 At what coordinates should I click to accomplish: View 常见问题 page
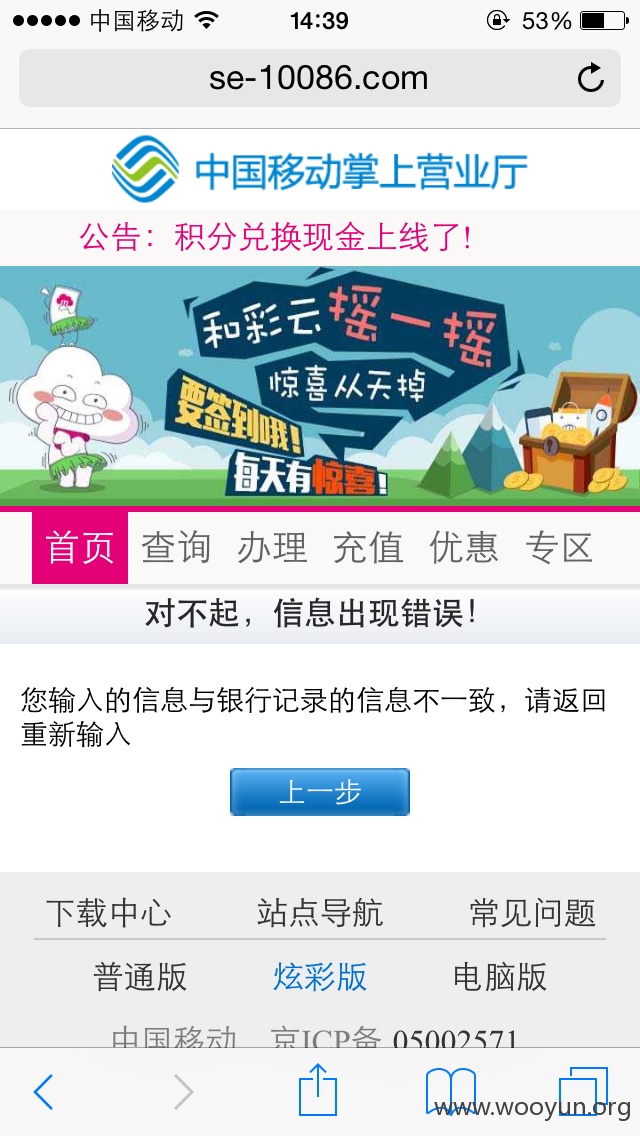533,914
